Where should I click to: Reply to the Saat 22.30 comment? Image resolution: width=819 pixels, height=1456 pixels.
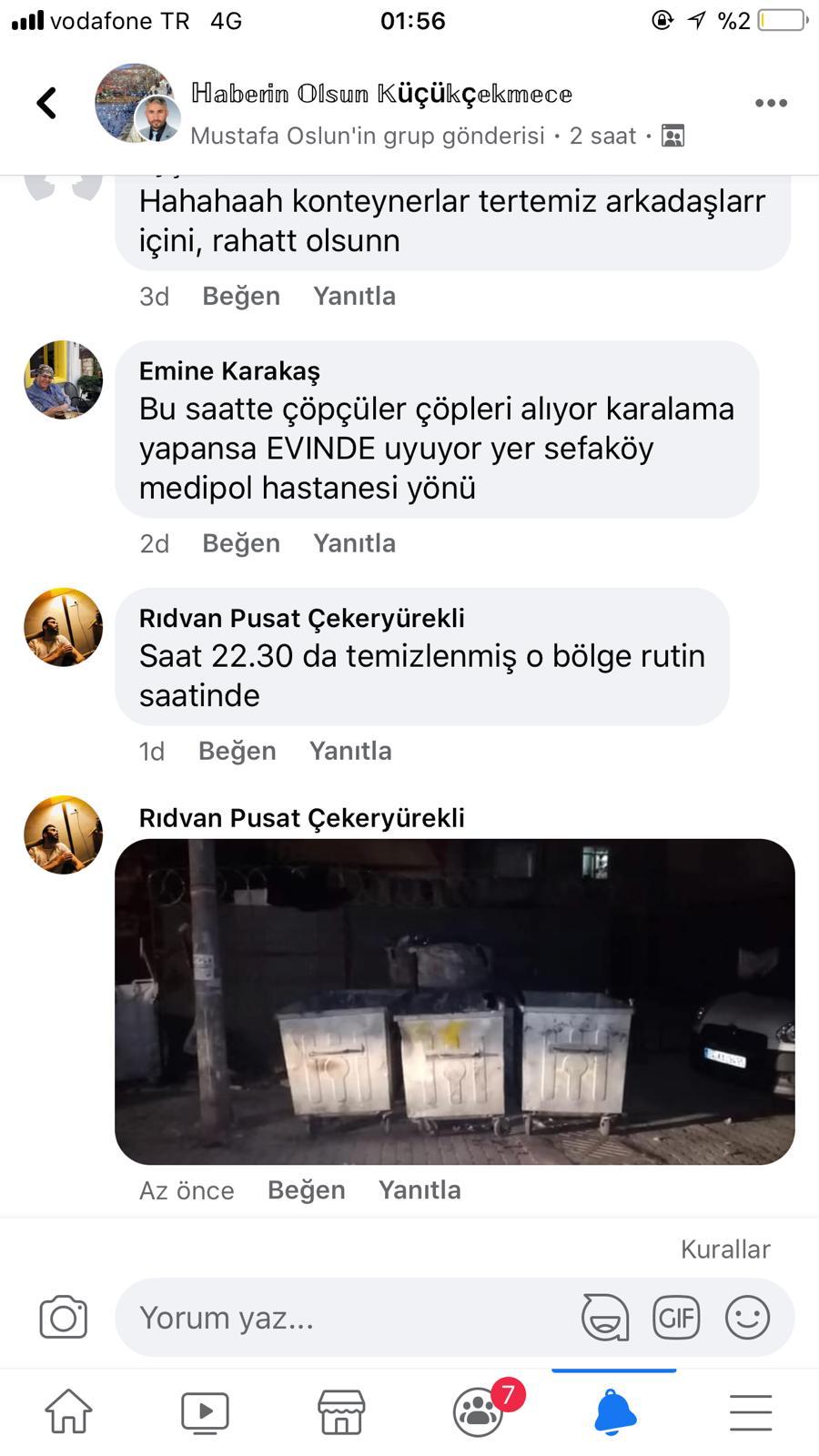click(350, 751)
